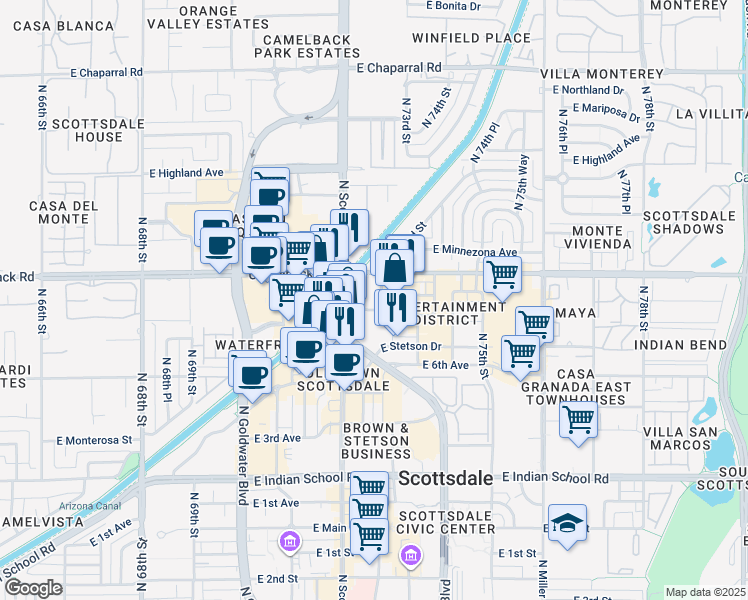Tap the restaurant marker beside Entertainment District
The image size is (748, 600).
tap(397, 310)
